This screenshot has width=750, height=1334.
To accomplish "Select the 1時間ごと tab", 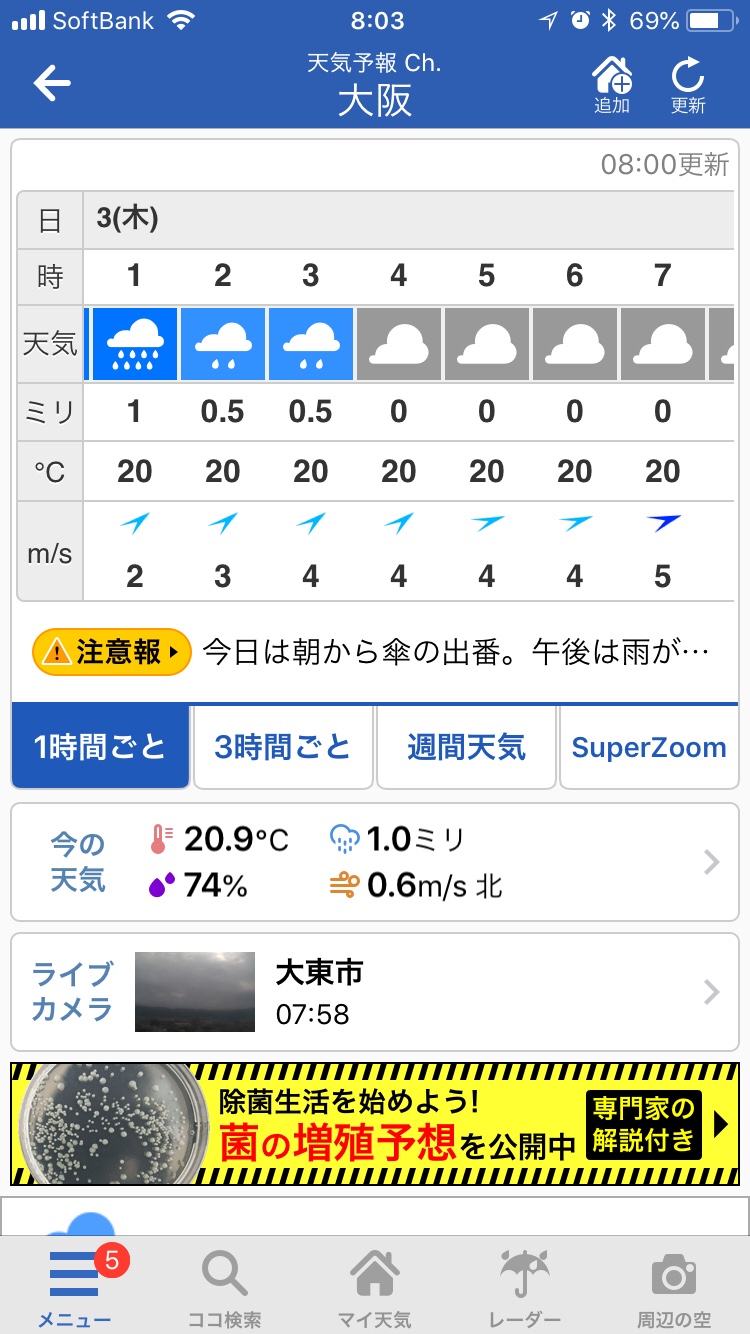I will pyautogui.click(x=100, y=747).
